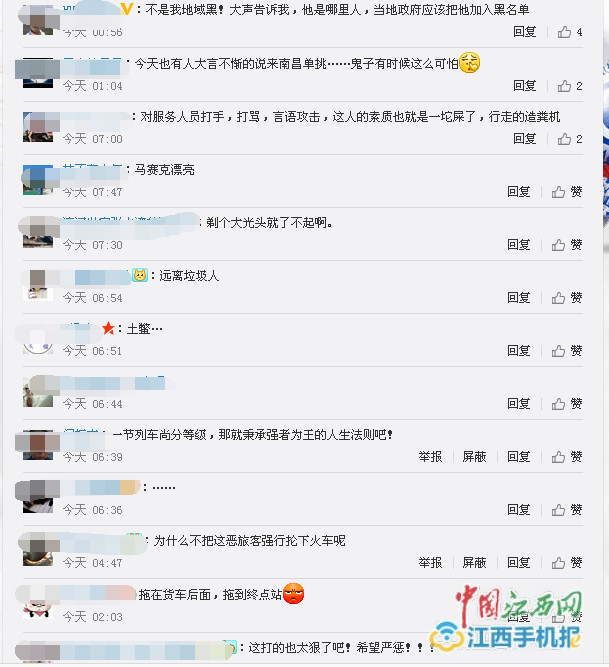609x667 pixels.
Task: Like the comment with 4 likes
Action: [x=570, y=32]
